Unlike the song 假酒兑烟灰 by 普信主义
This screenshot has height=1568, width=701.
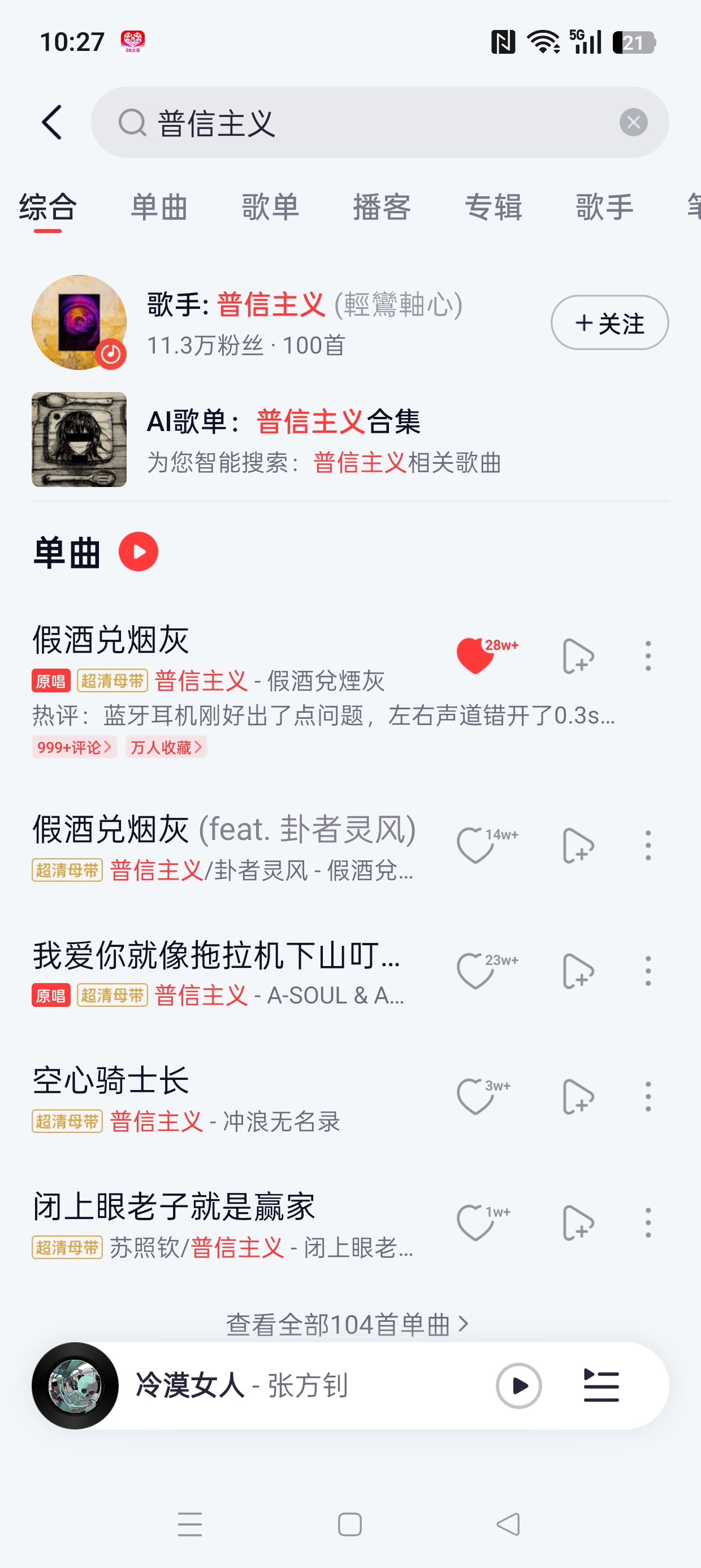[476, 656]
